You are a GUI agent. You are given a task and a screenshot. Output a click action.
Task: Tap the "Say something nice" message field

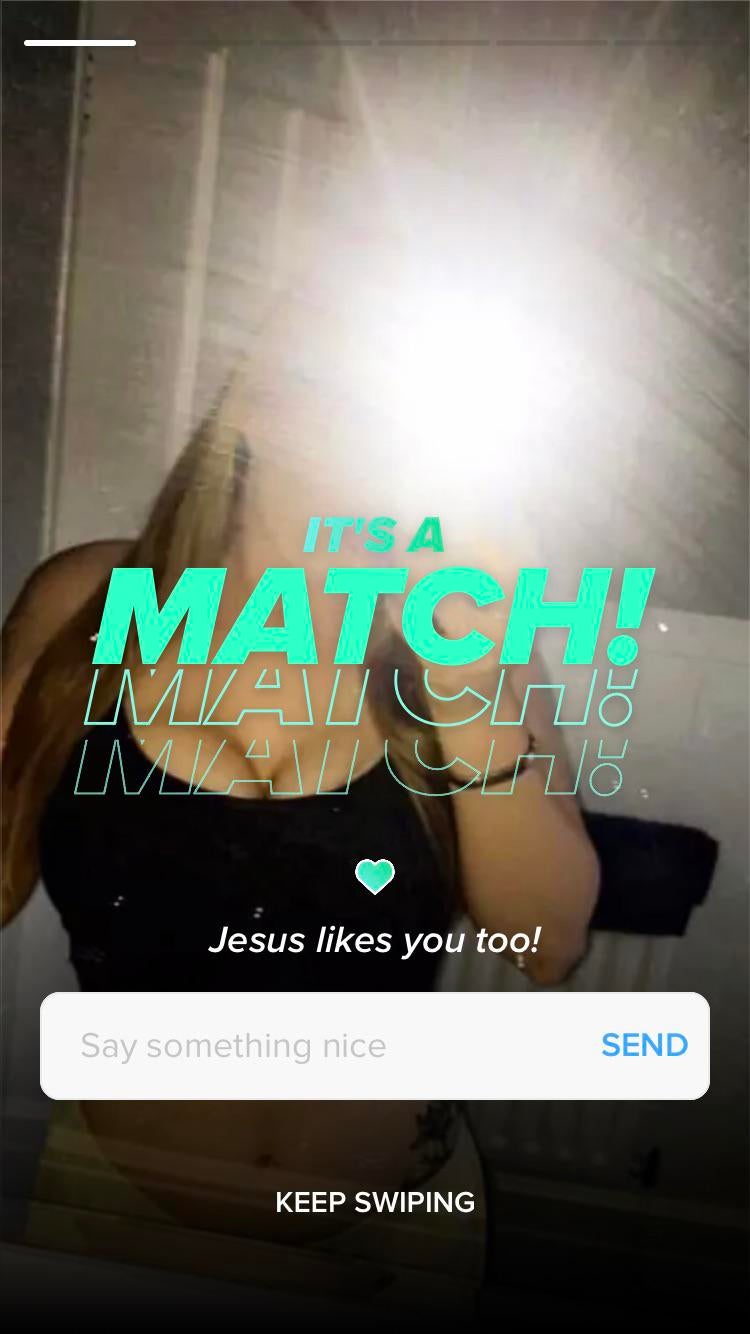300,1046
